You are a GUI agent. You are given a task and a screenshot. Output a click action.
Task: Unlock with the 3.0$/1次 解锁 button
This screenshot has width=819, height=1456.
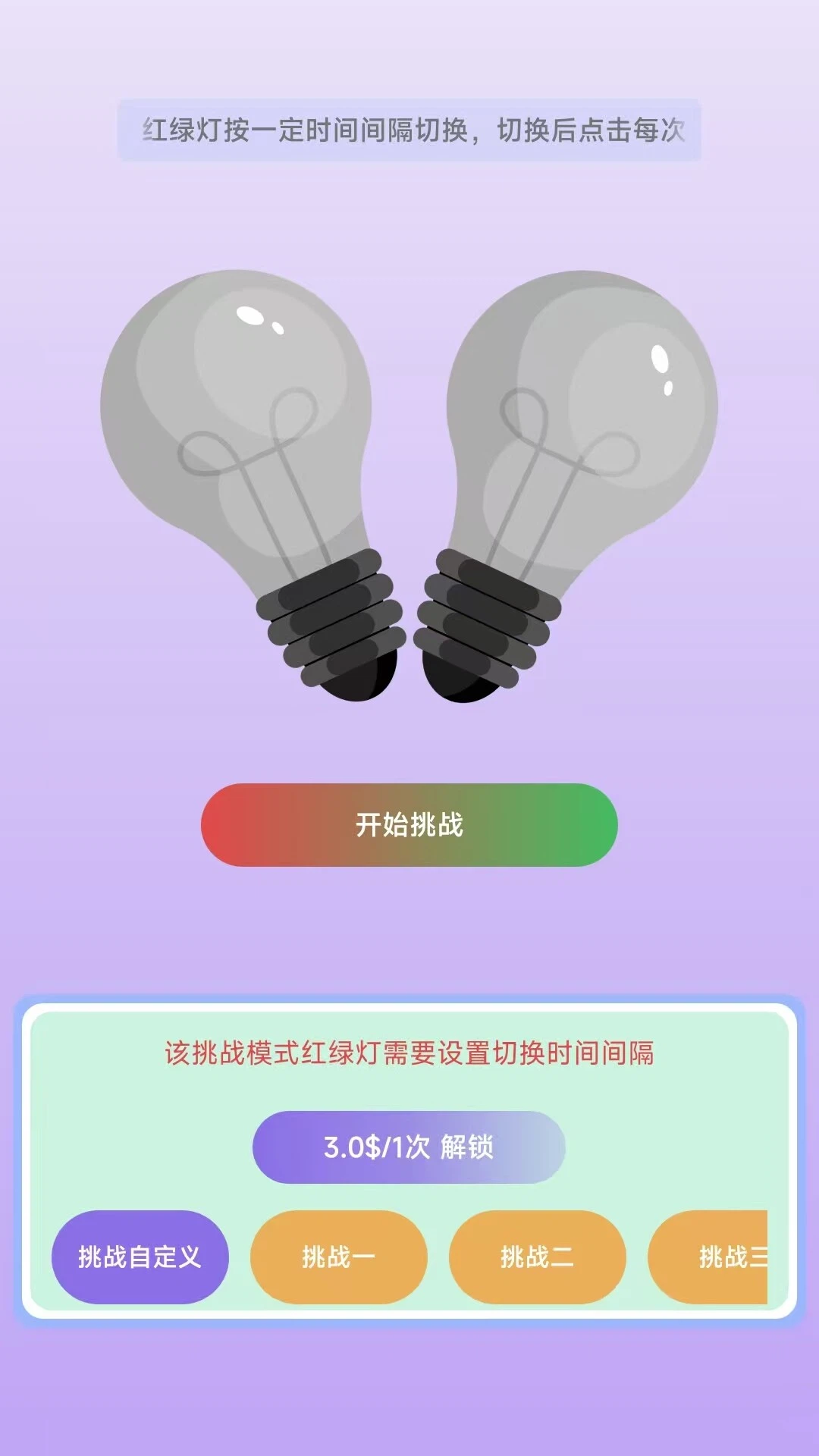[x=409, y=1147]
